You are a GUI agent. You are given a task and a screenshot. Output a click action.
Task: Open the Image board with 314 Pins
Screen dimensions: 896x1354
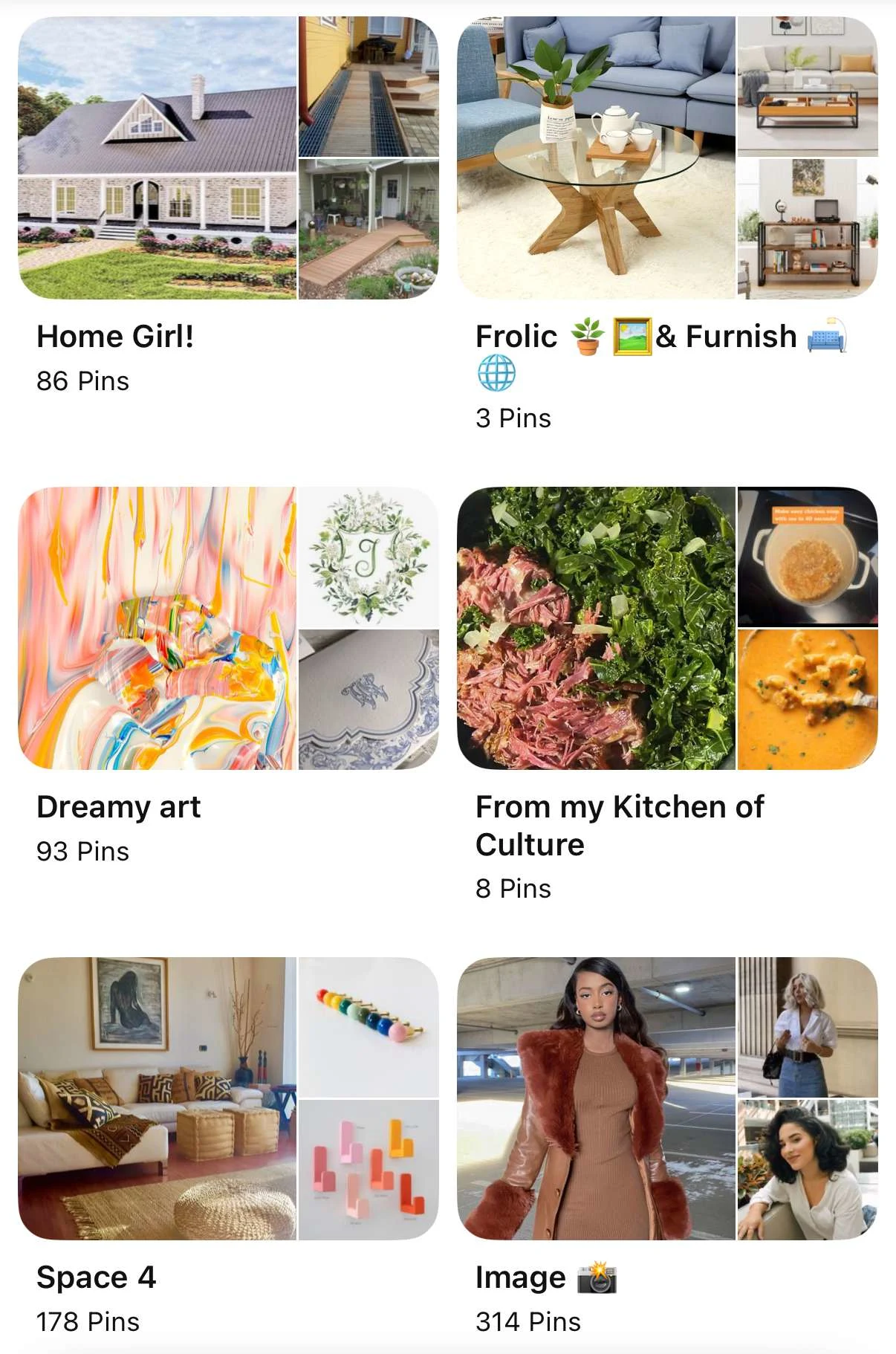tap(667, 1098)
